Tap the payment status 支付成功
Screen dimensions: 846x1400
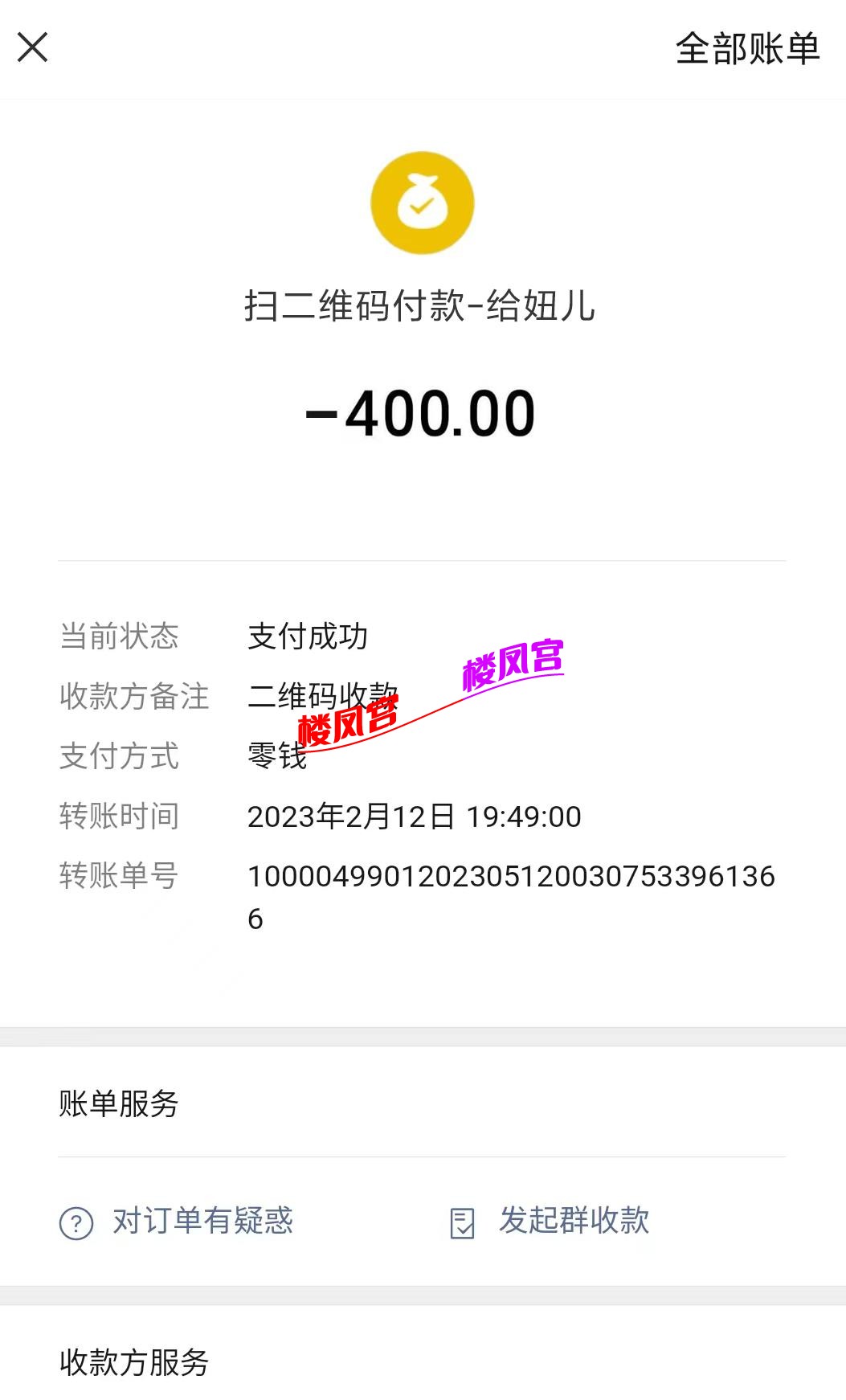[309, 637]
